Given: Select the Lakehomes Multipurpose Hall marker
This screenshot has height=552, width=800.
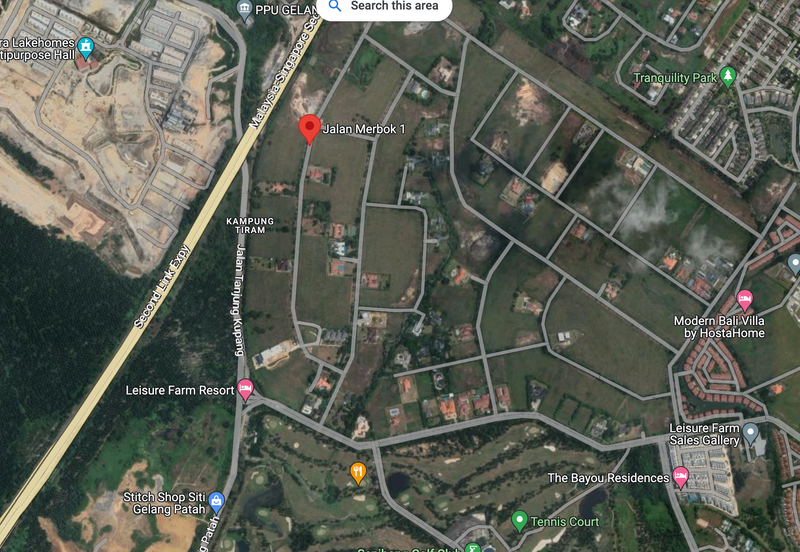Looking at the screenshot, I should (x=85, y=47).
